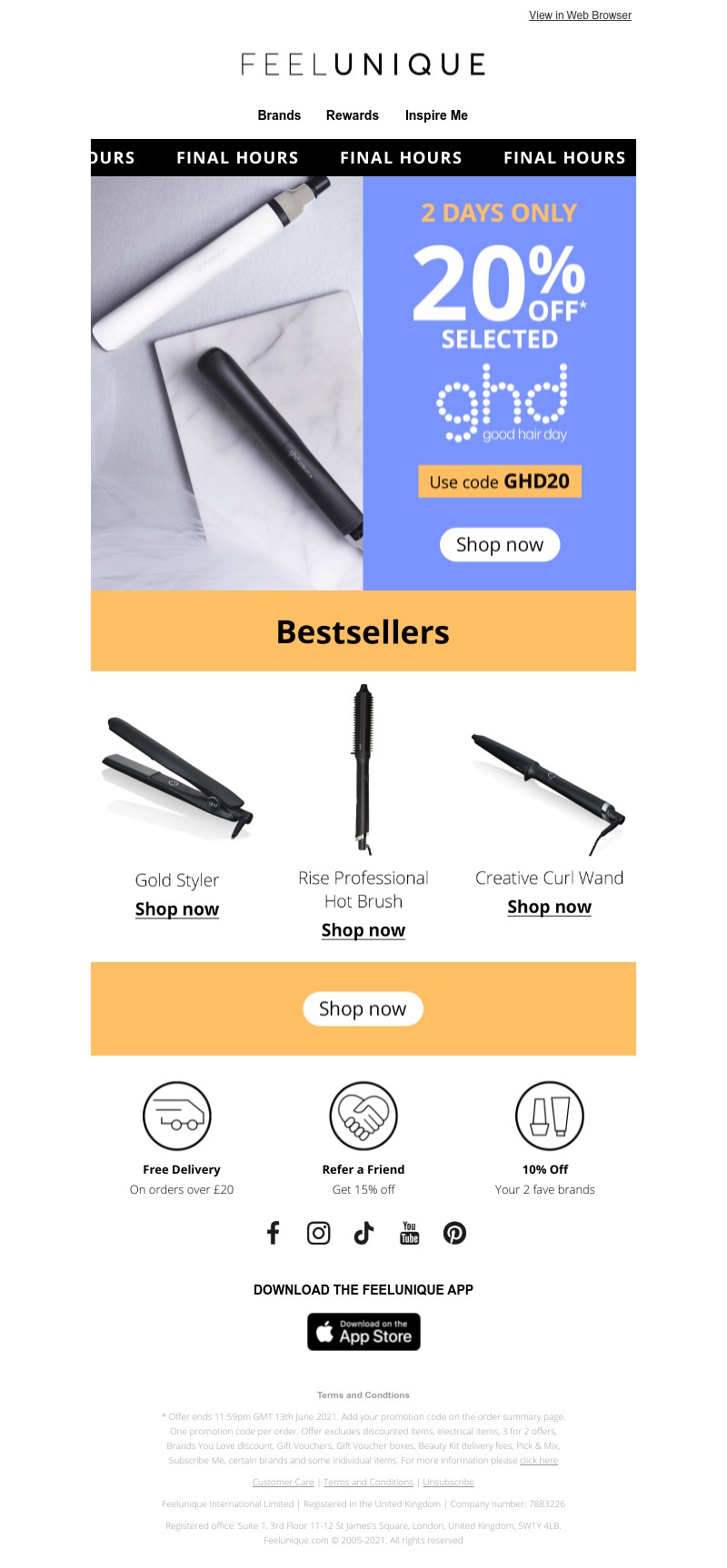
Task: Tap the Shop now button below Bestsellers
Action: [x=363, y=1009]
